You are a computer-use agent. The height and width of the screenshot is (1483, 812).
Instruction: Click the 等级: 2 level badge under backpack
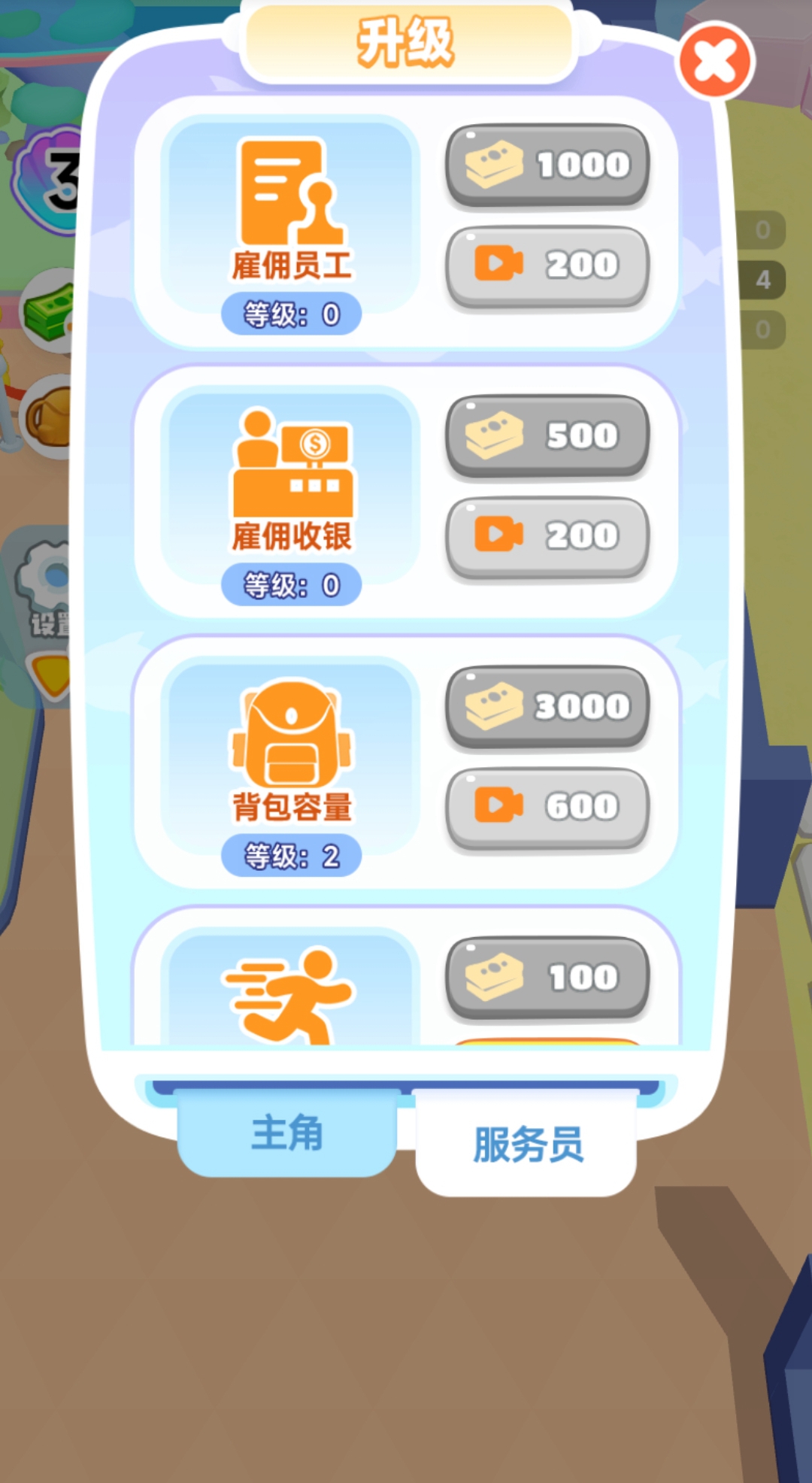coord(292,857)
